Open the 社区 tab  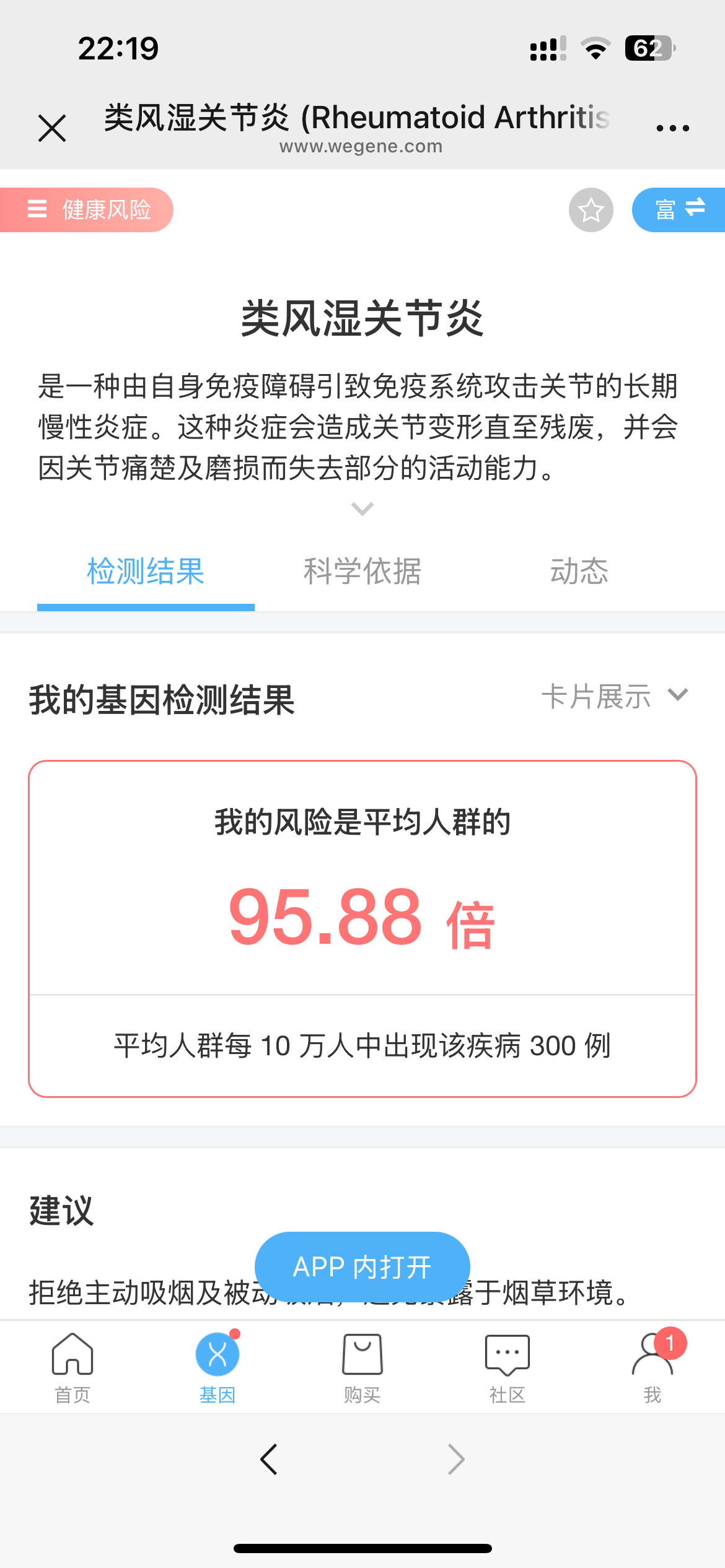(x=507, y=1367)
